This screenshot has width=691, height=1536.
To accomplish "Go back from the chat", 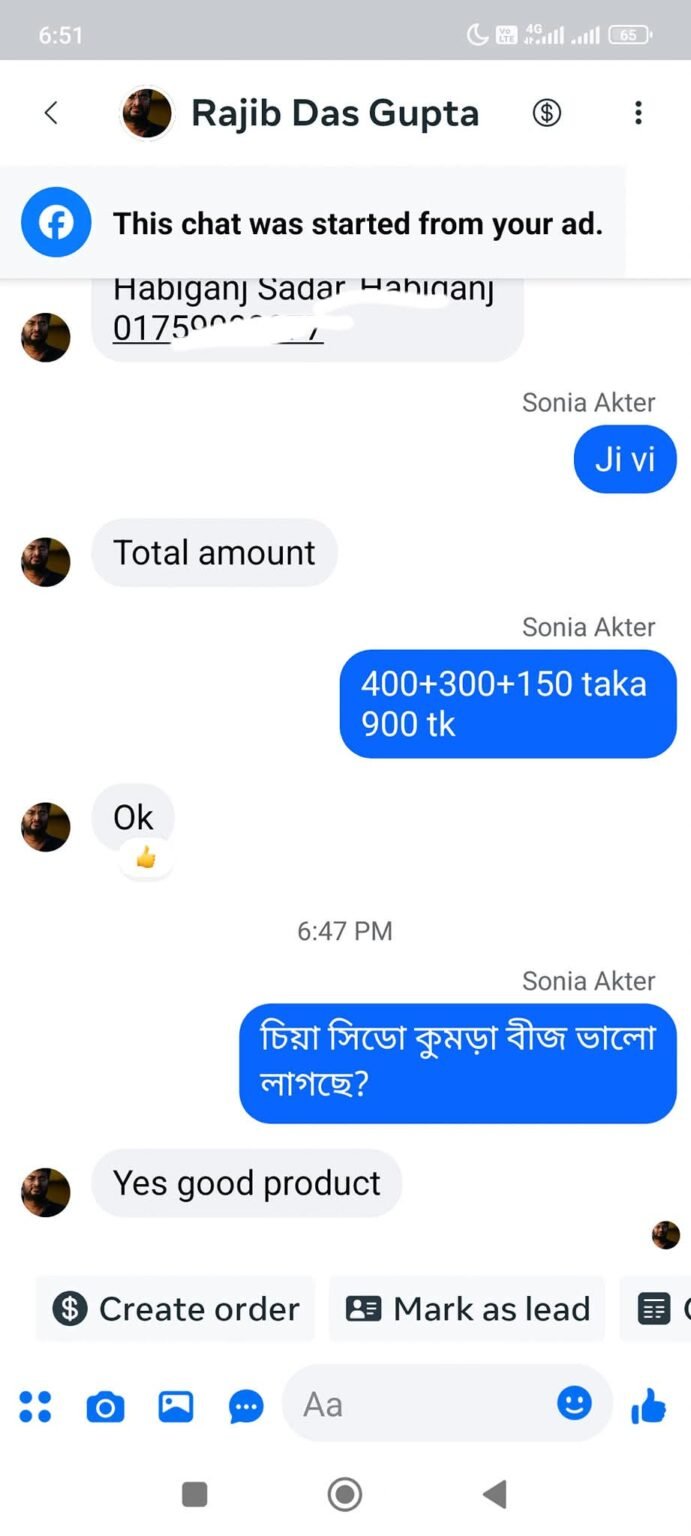I will [x=51, y=113].
